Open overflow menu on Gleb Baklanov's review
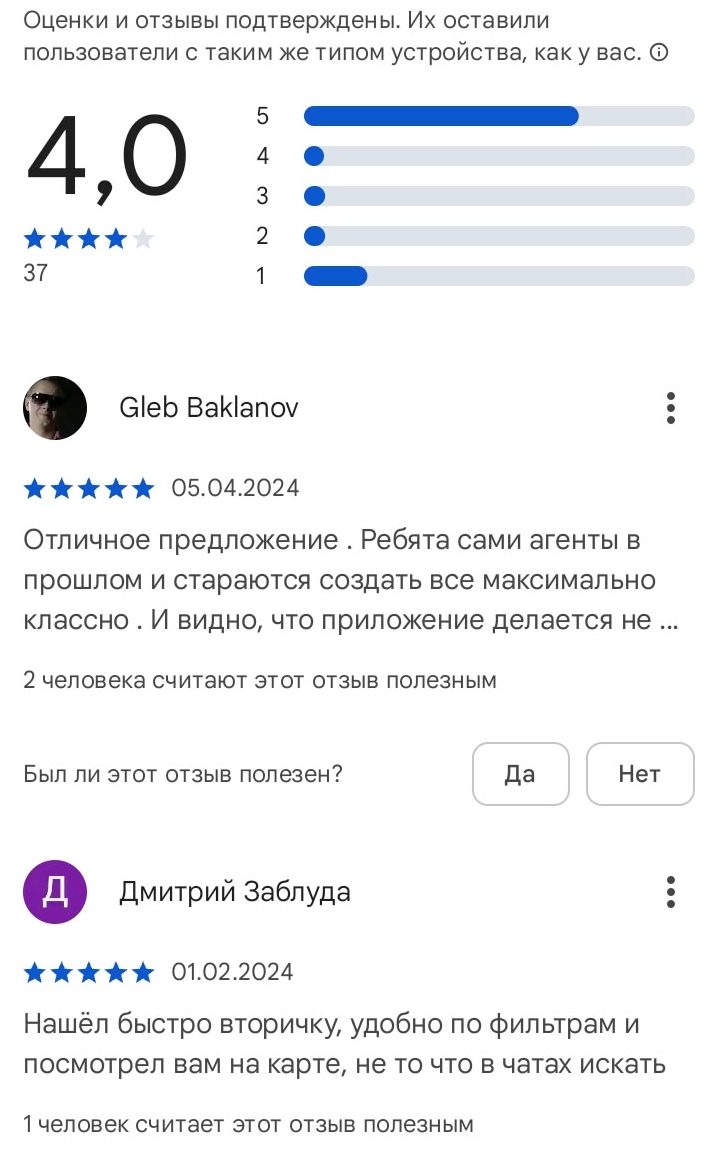 point(670,408)
